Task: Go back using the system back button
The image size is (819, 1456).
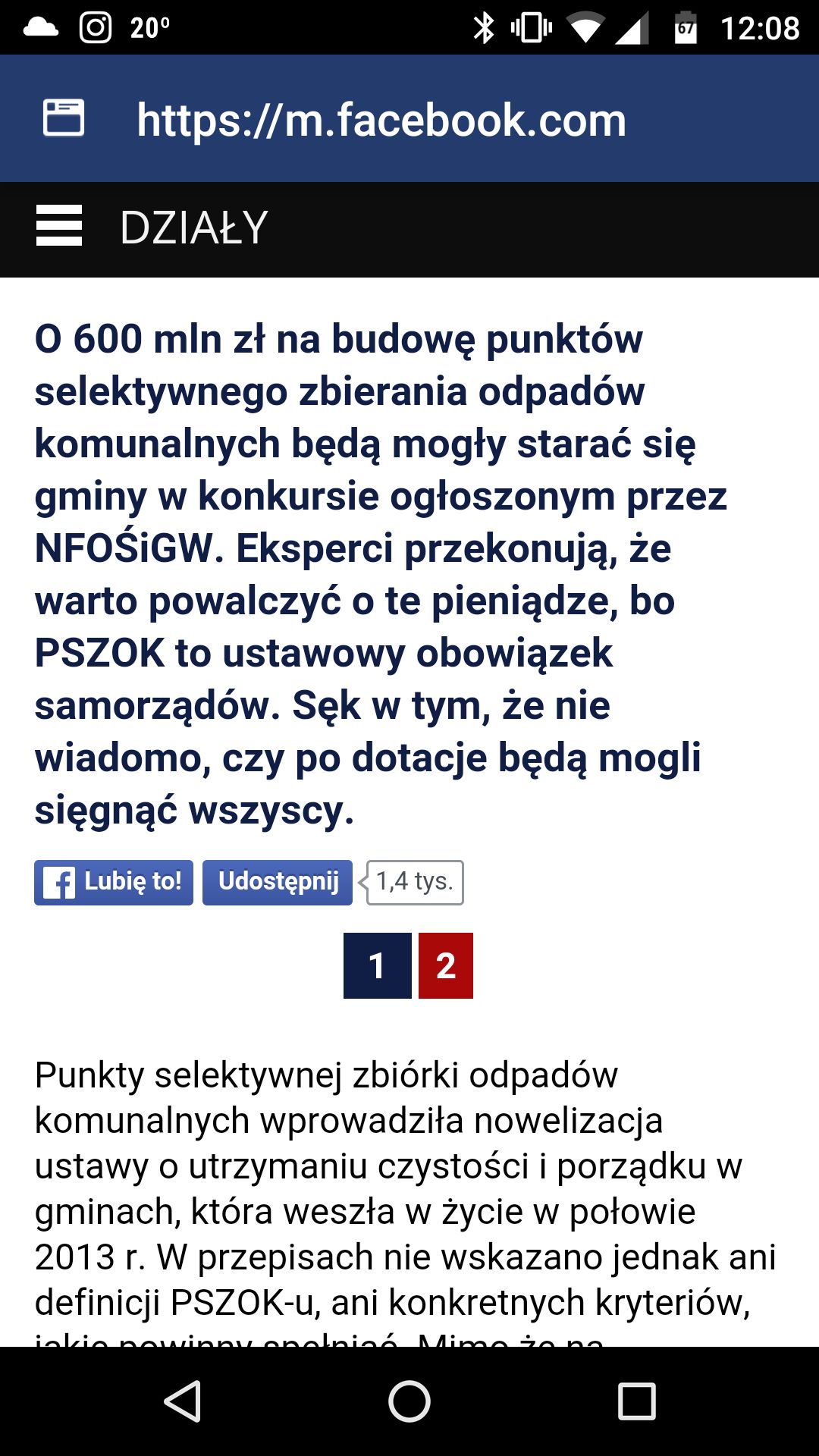Action: [x=182, y=1401]
